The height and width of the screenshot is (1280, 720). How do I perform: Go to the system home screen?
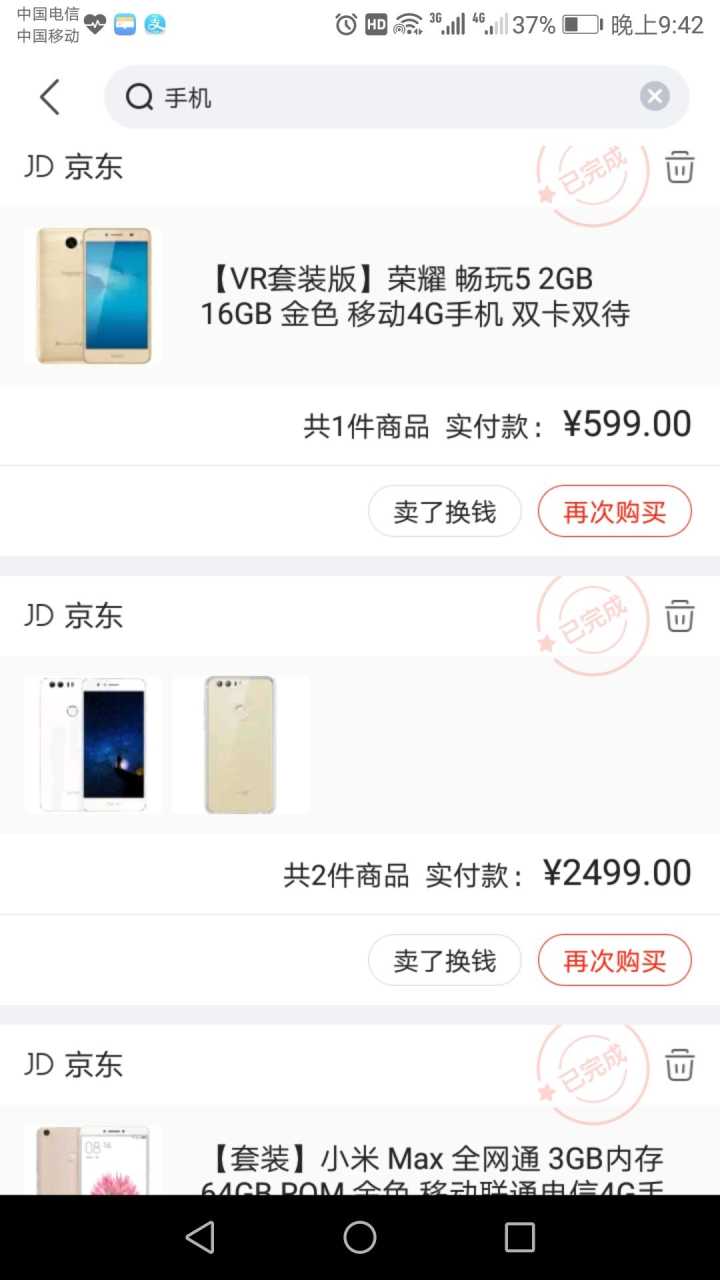360,1238
